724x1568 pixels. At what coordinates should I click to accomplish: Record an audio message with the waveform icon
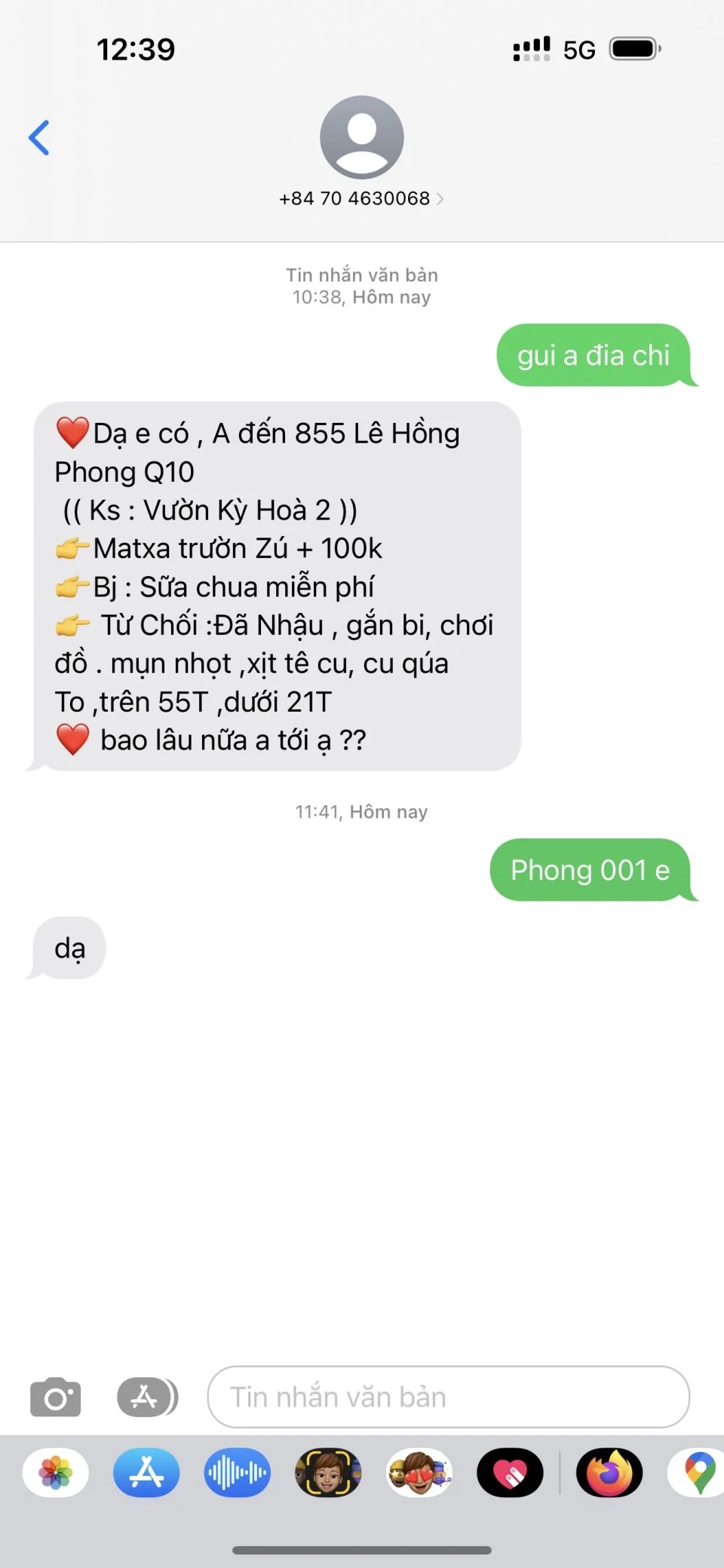point(237,1472)
